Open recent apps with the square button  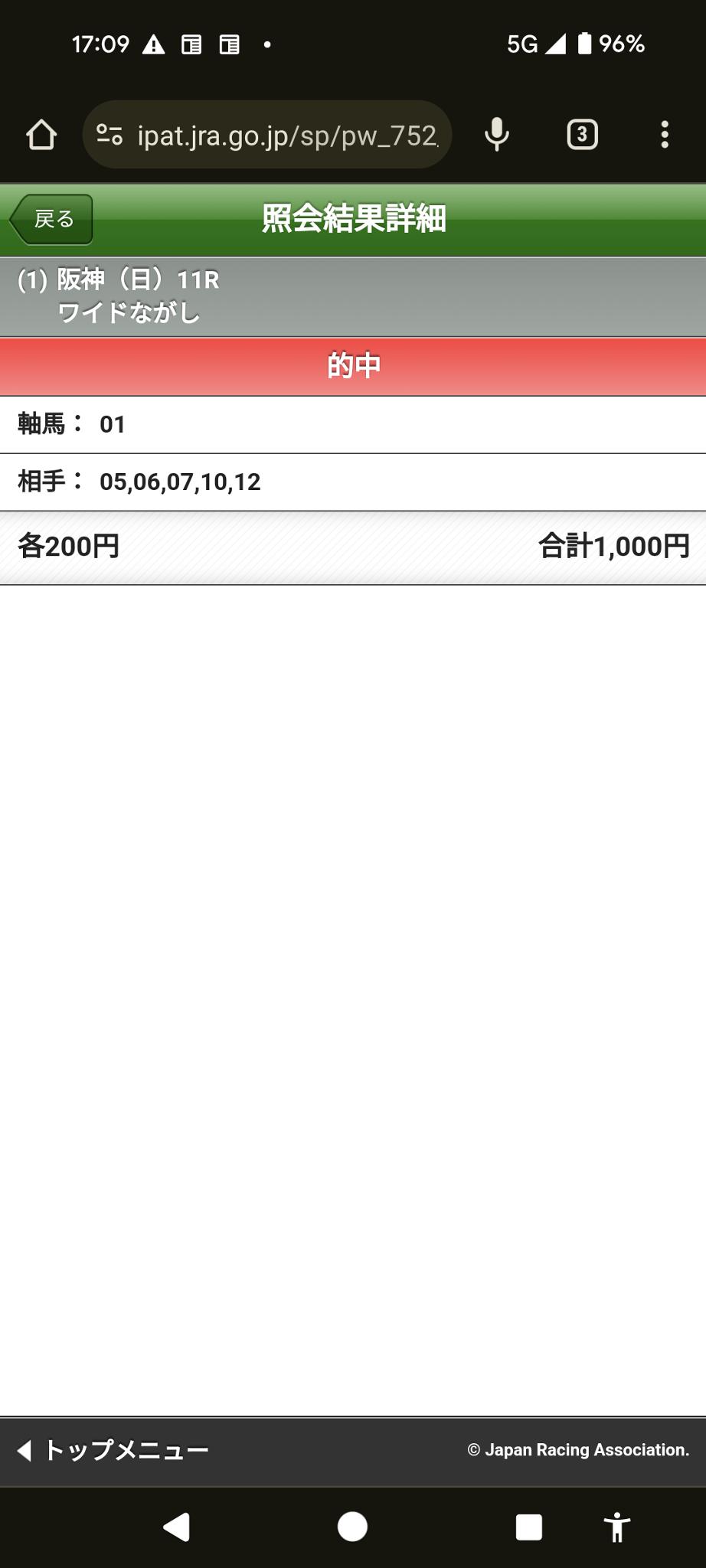528,1527
